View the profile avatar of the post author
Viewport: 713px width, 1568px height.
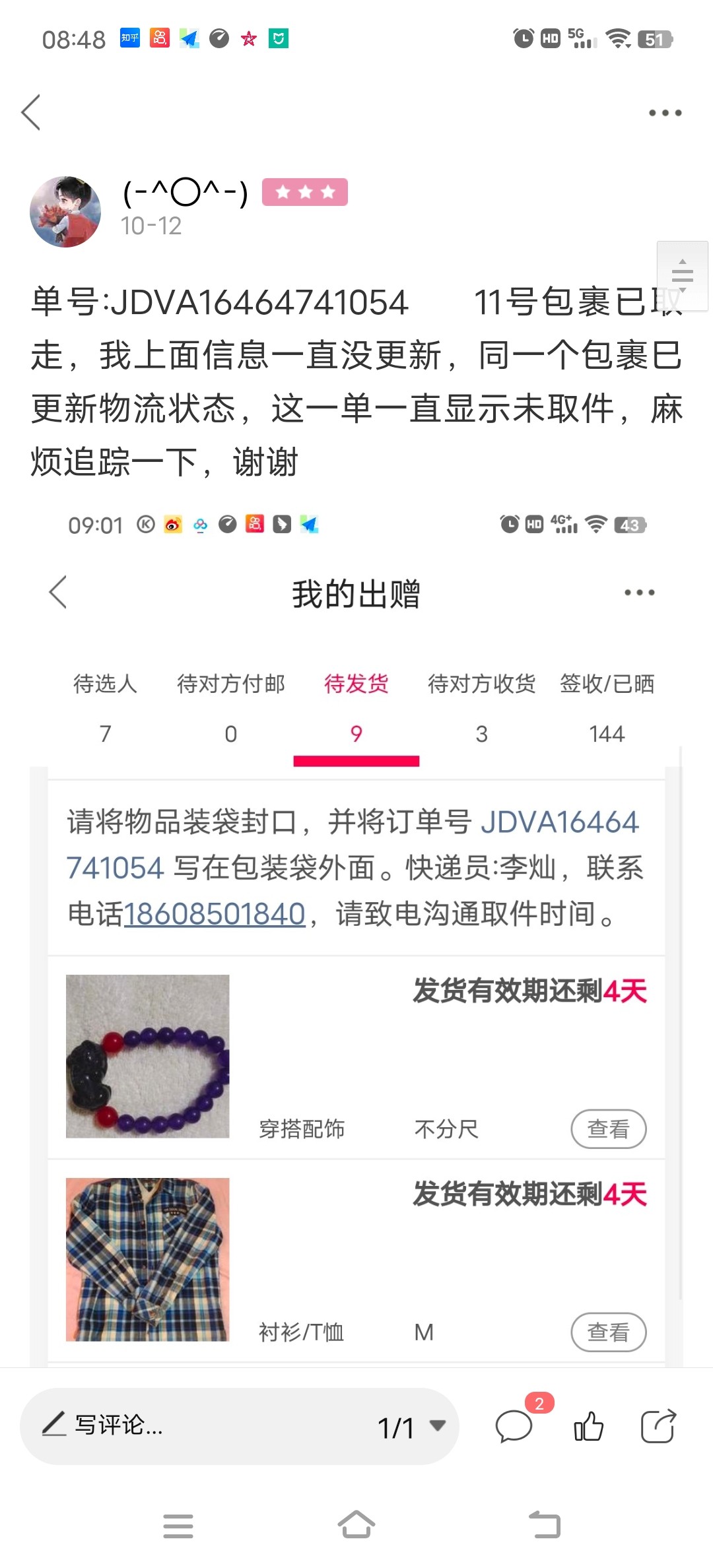(x=65, y=212)
